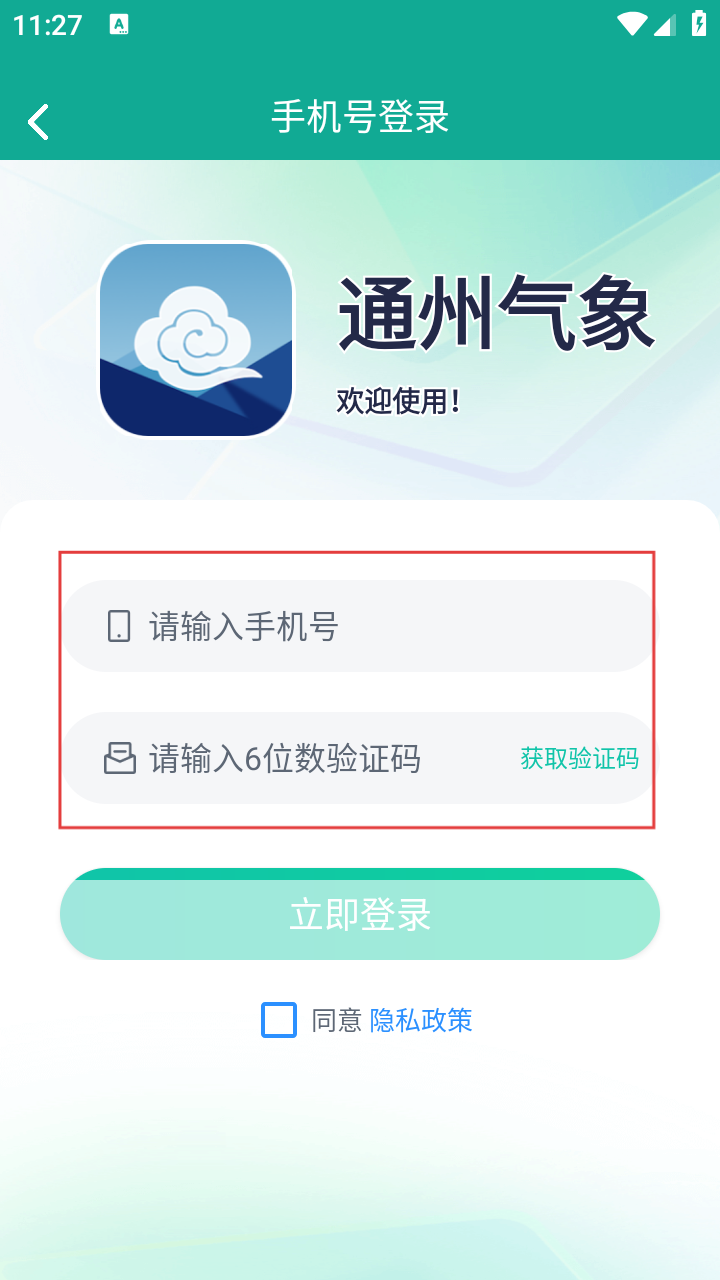This screenshot has width=720, height=1280.
Task: Tap 获取验证码 to request a code
Action: [x=579, y=758]
